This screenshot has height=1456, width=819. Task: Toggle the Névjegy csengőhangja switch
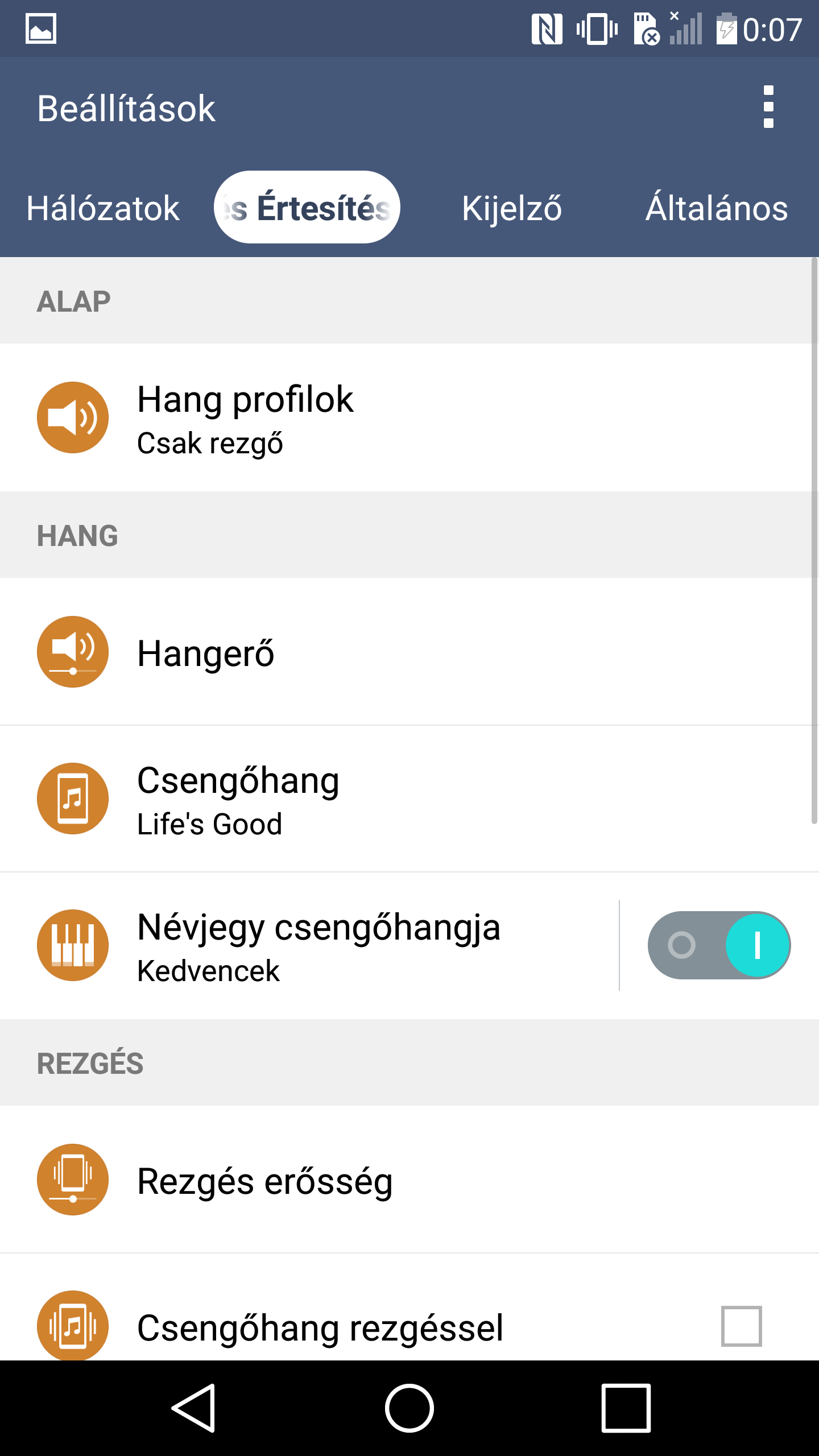point(719,945)
